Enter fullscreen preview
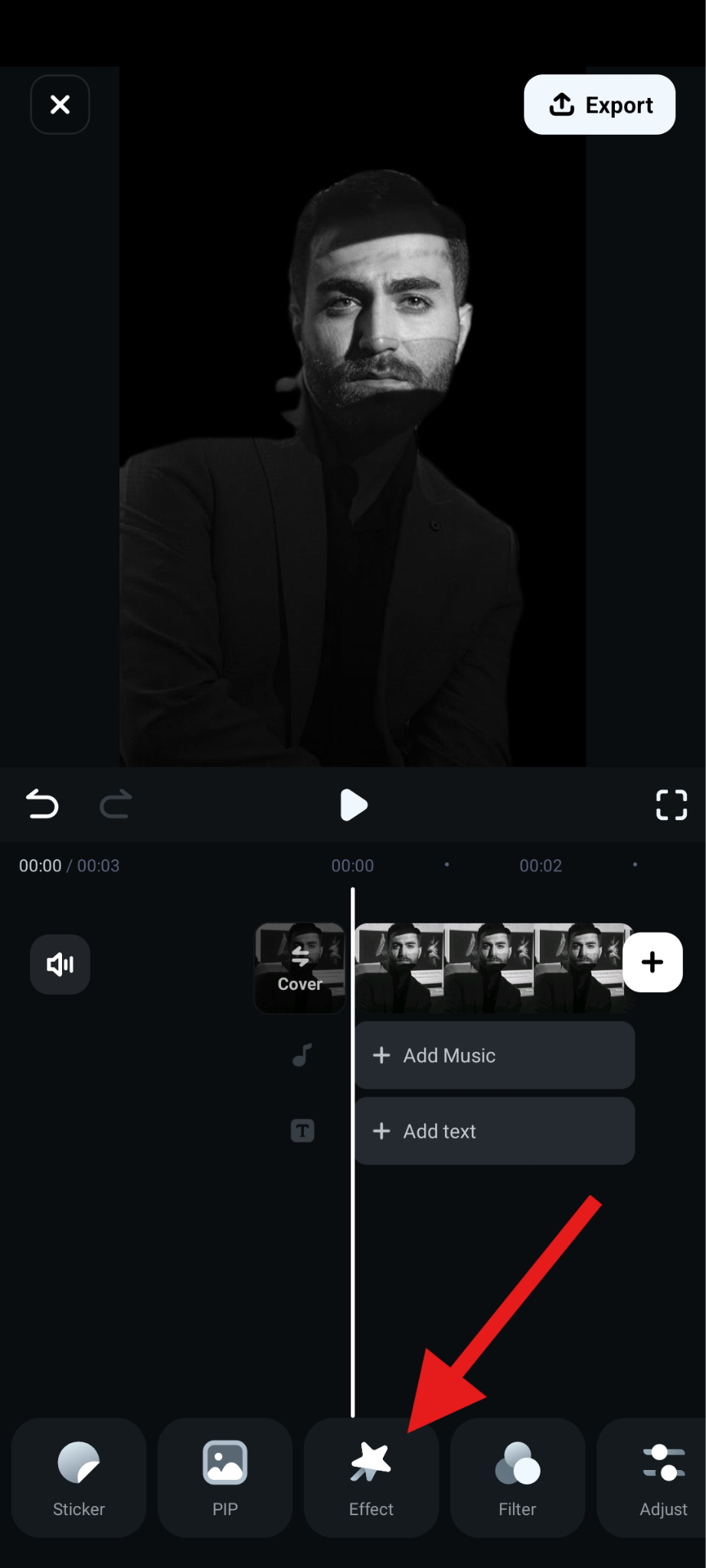The image size is (706, 1568). [672, 805]
